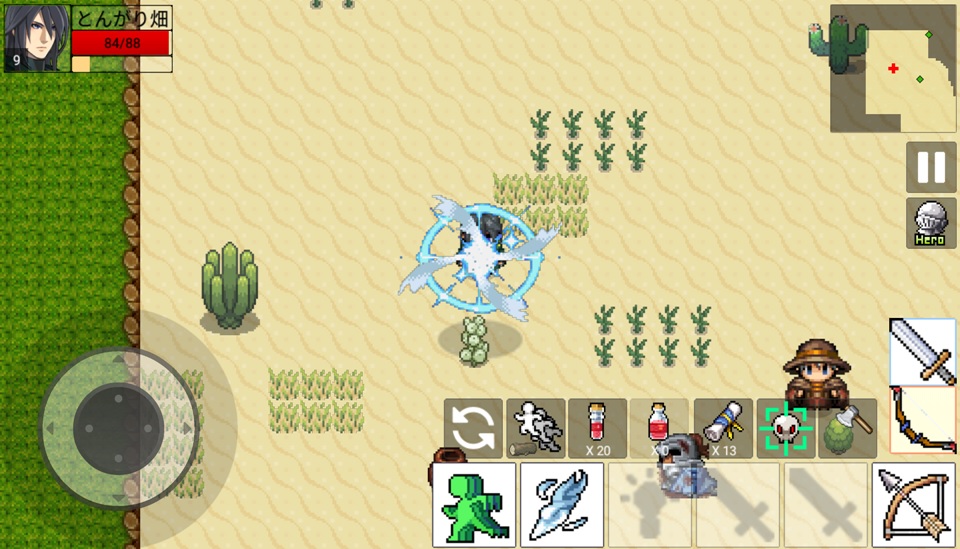The width and height of the screenshot is (960, 549).
Task: Select the bow weapon slot
Action: pyautogui.click(x=922, y=419)
